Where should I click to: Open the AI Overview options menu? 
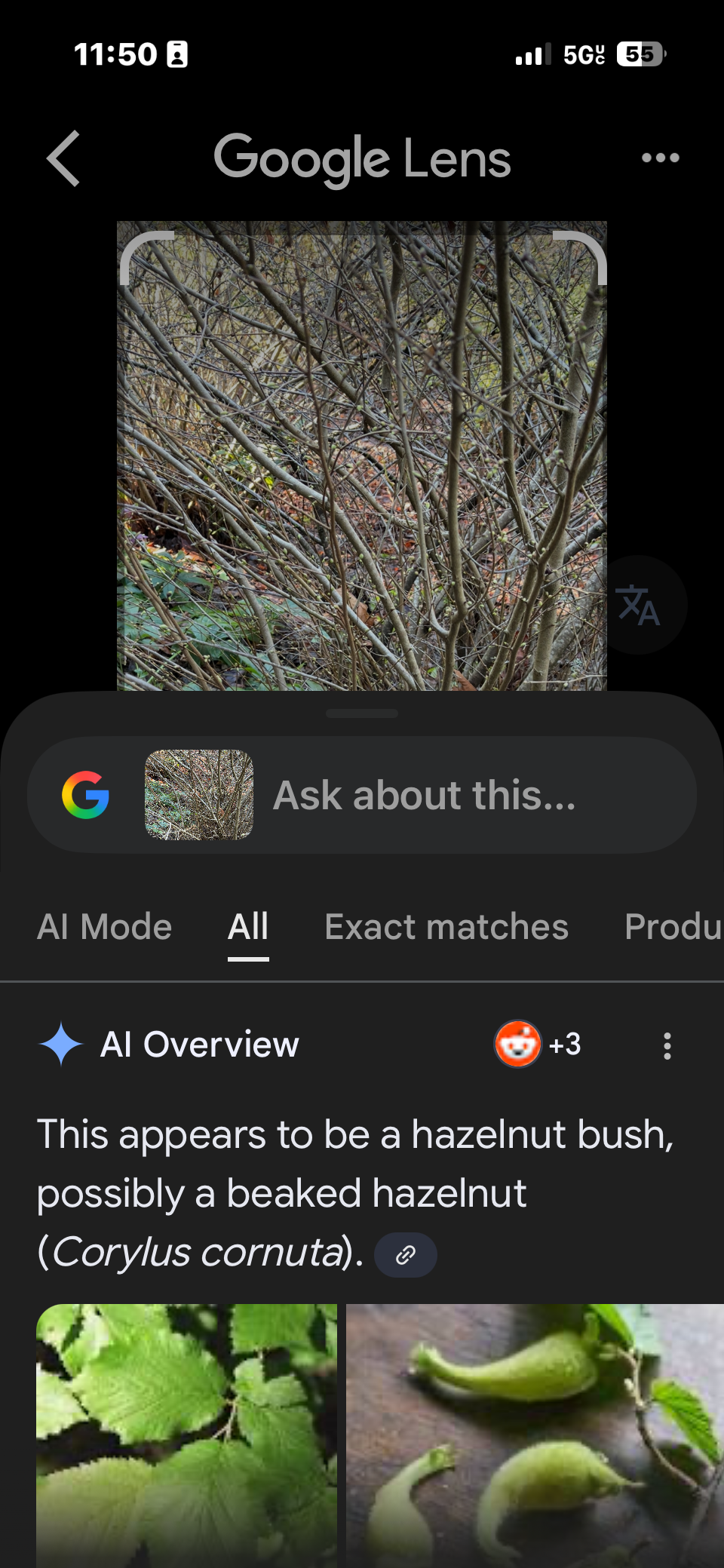[667, 1045]
